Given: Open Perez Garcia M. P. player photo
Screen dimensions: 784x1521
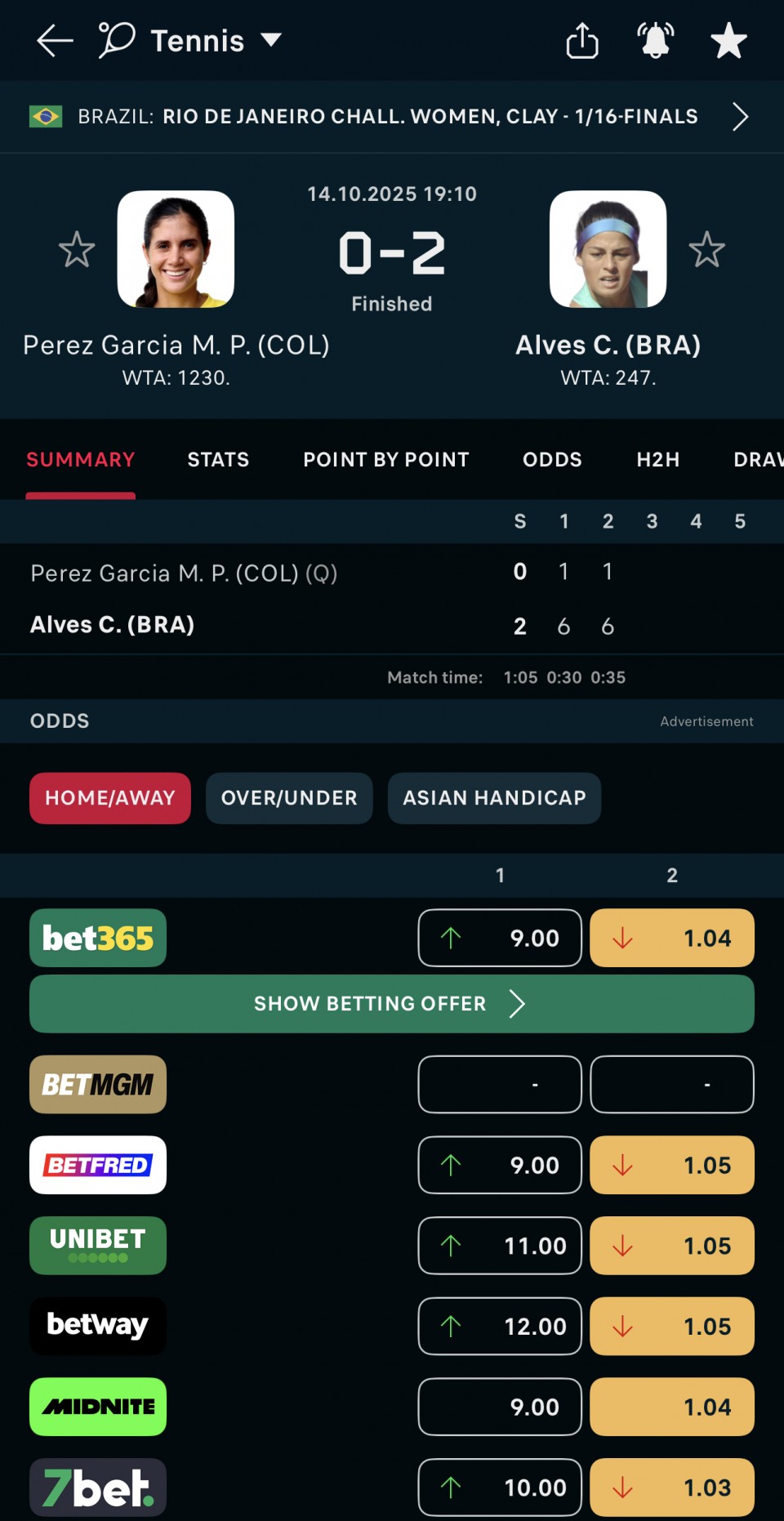Looking at the screenshot, I should coord(176,249).
